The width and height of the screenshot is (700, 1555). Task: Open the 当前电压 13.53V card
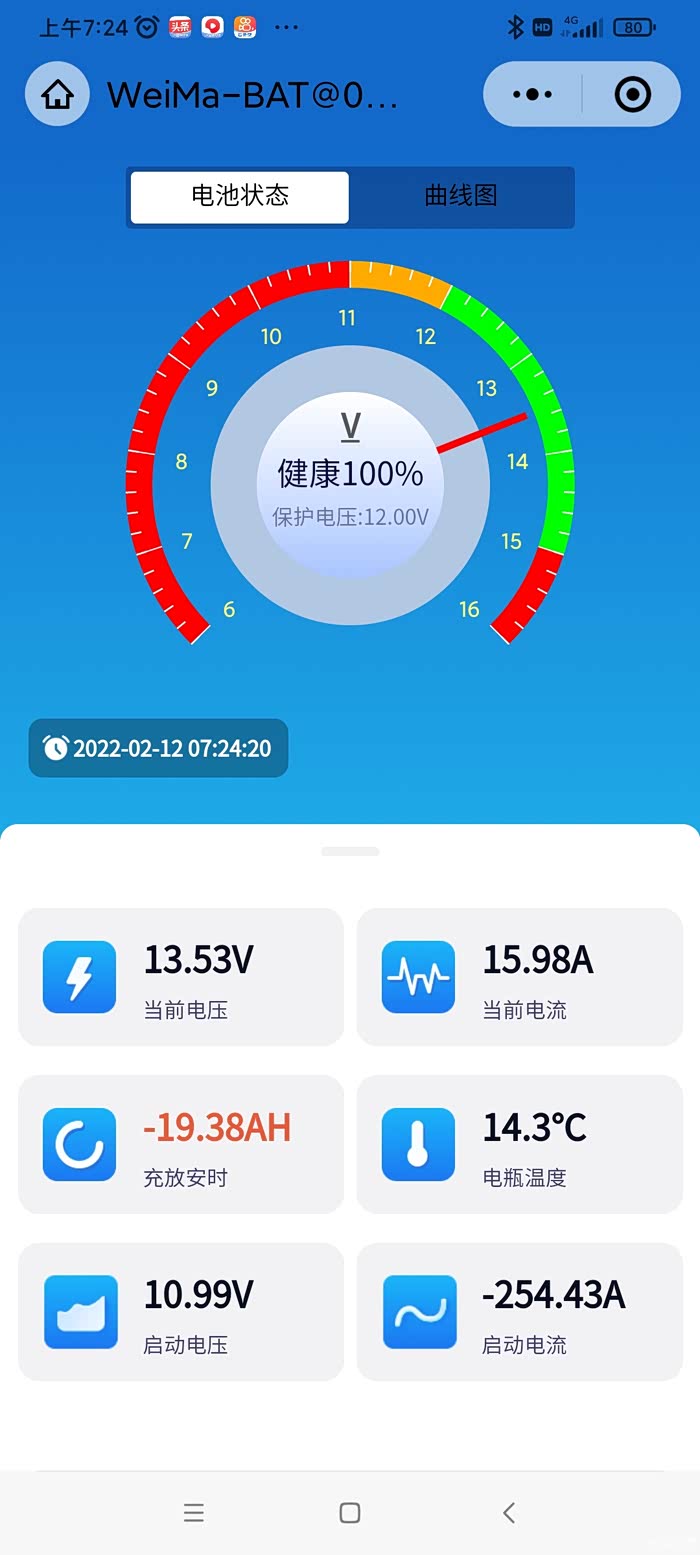181,977
